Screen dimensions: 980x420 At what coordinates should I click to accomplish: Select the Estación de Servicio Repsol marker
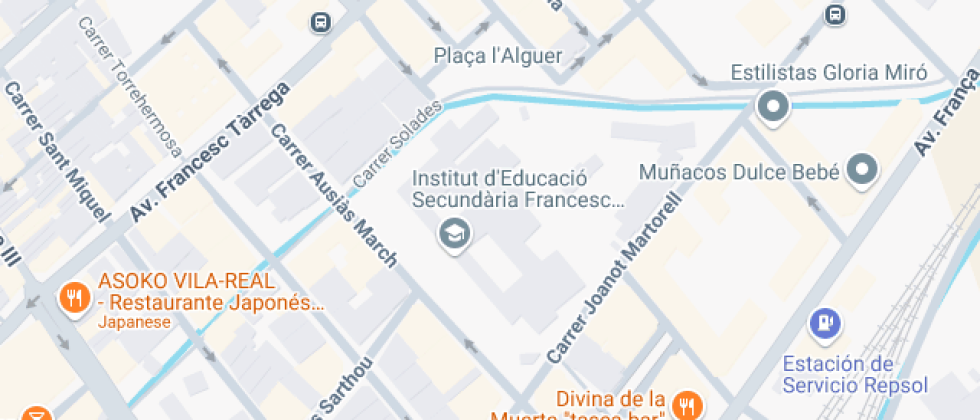coord(825,322)
